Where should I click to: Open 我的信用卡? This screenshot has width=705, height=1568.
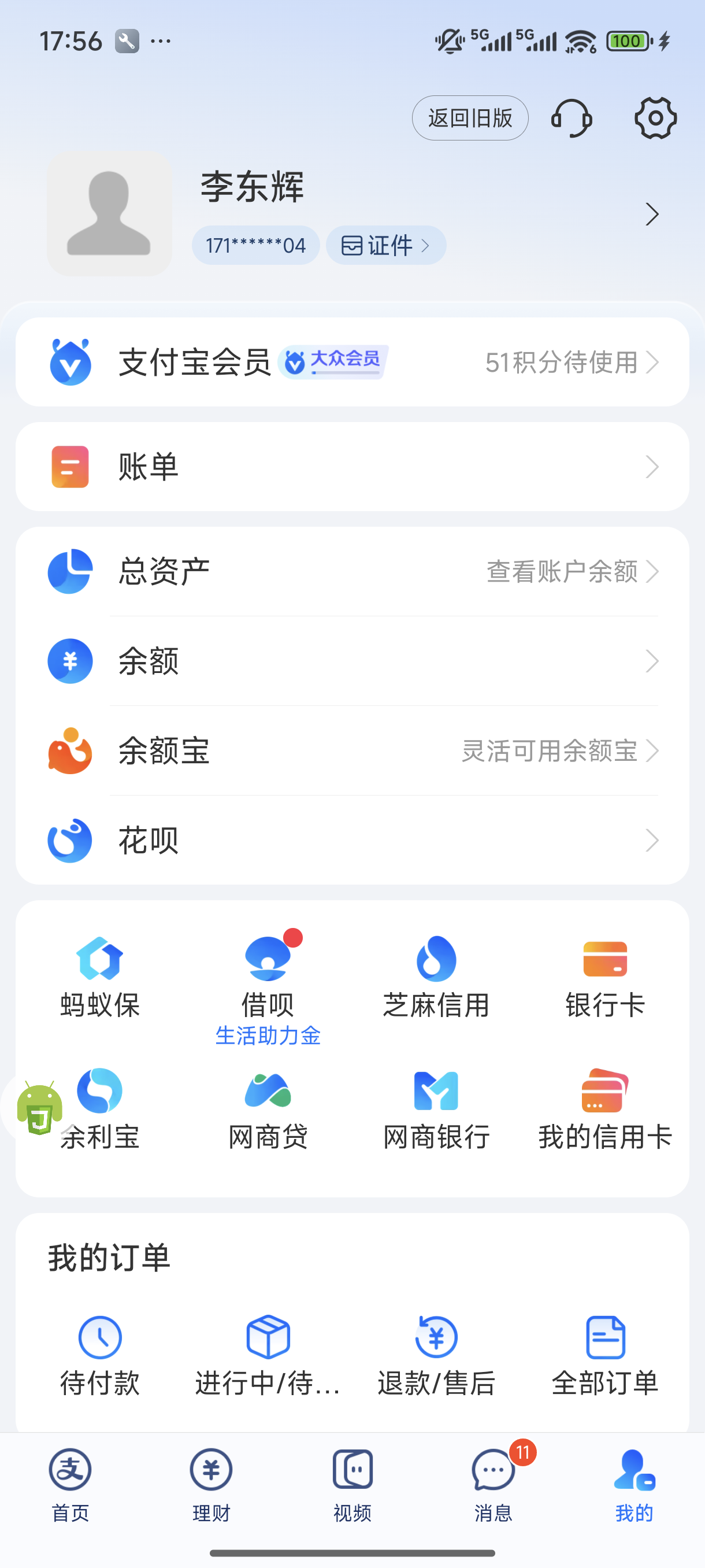(604, 1109)
